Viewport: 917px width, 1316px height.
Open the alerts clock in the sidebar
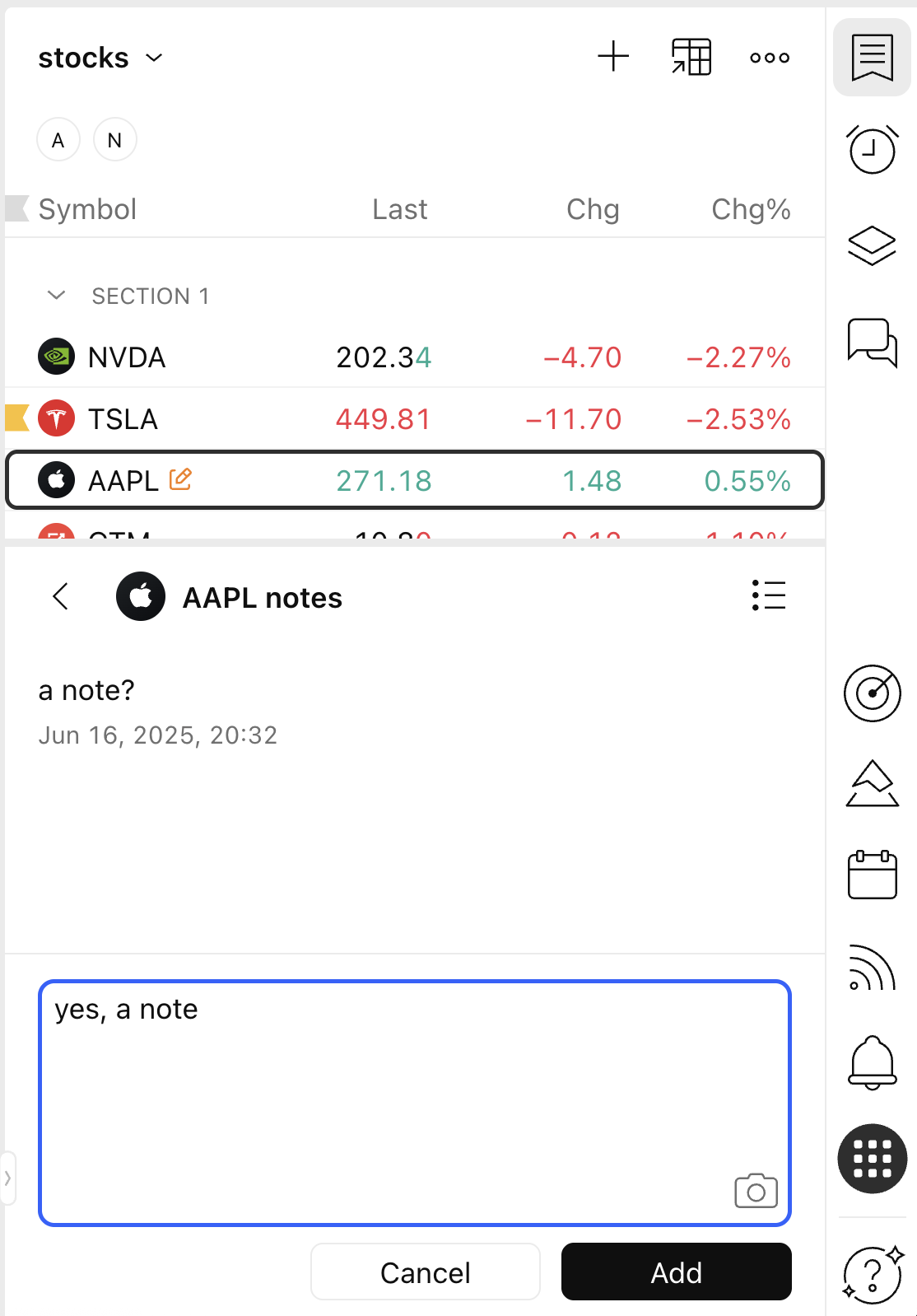coord(872,150)
